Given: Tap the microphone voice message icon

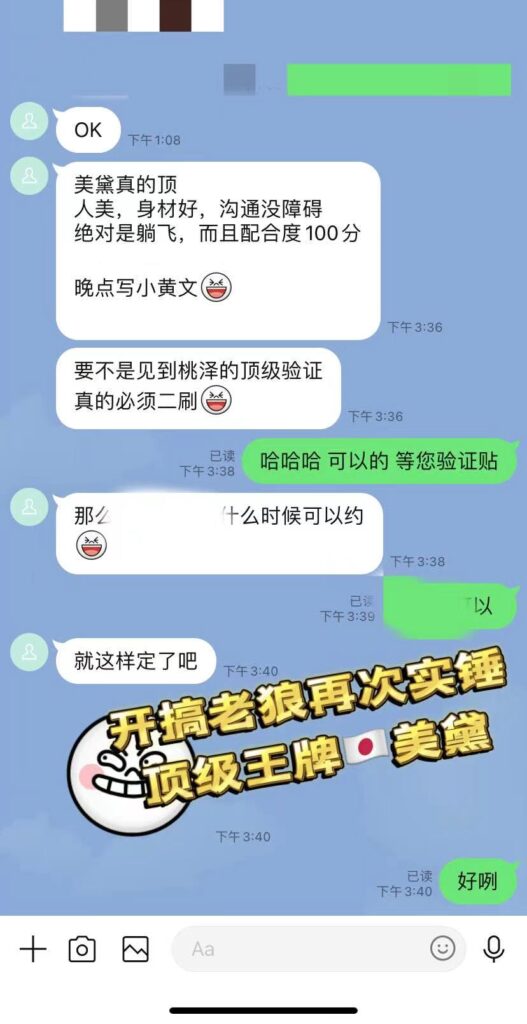Looking at the screenshot, I should [494, 949].
